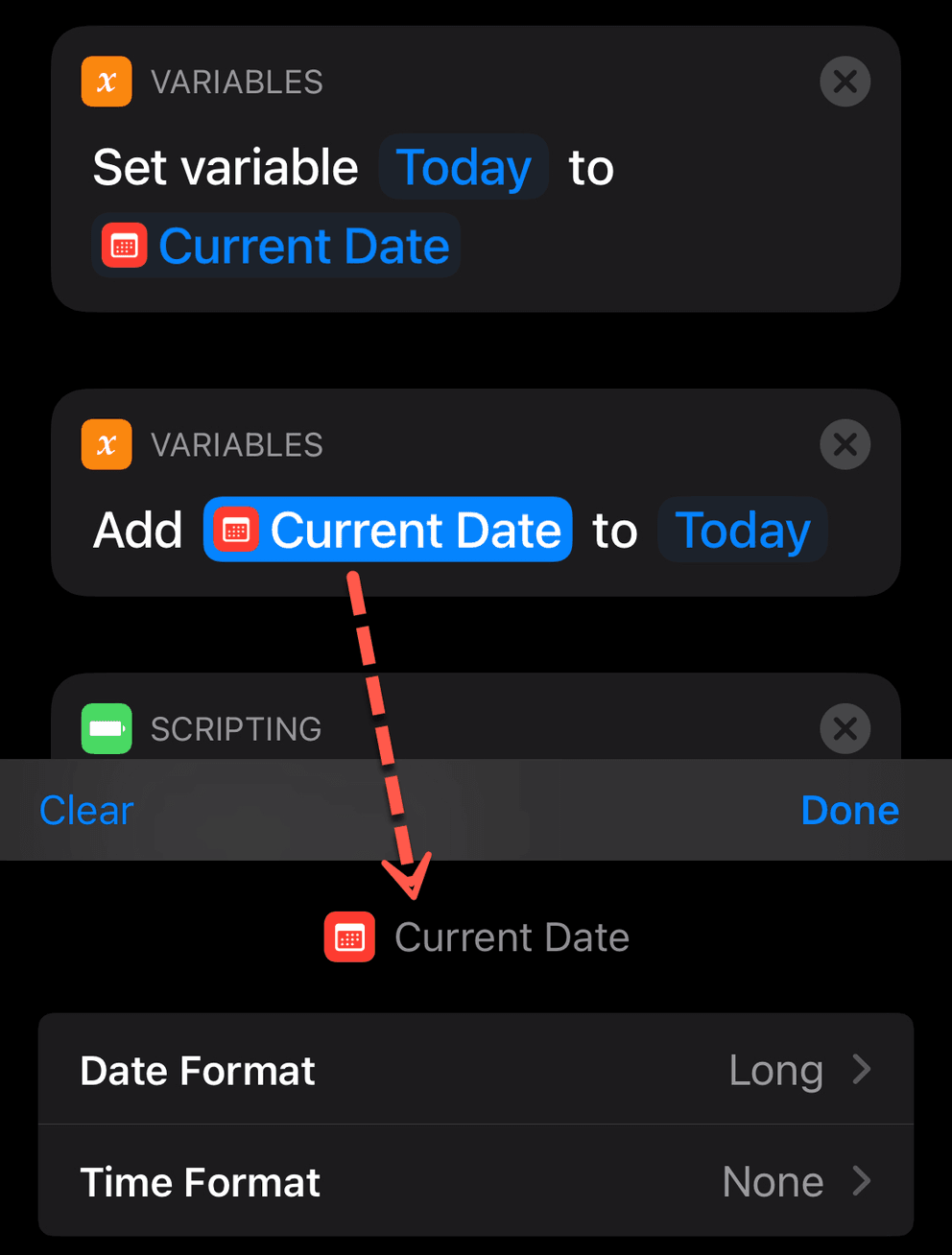Tap the highlighted Current Date icon in Add action
The height and width of the screenshot is (1255, 952).
coord(235,529)
